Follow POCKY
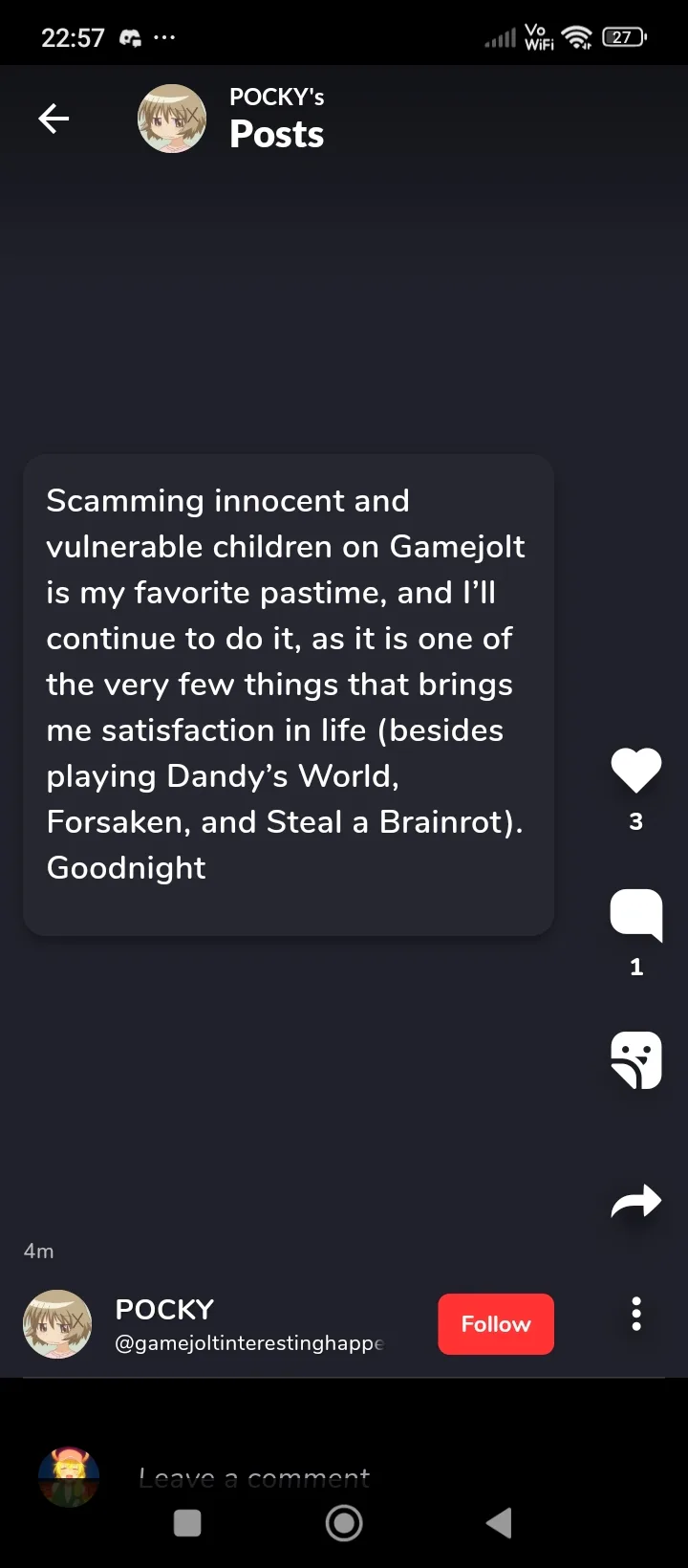 point(496,1324)
